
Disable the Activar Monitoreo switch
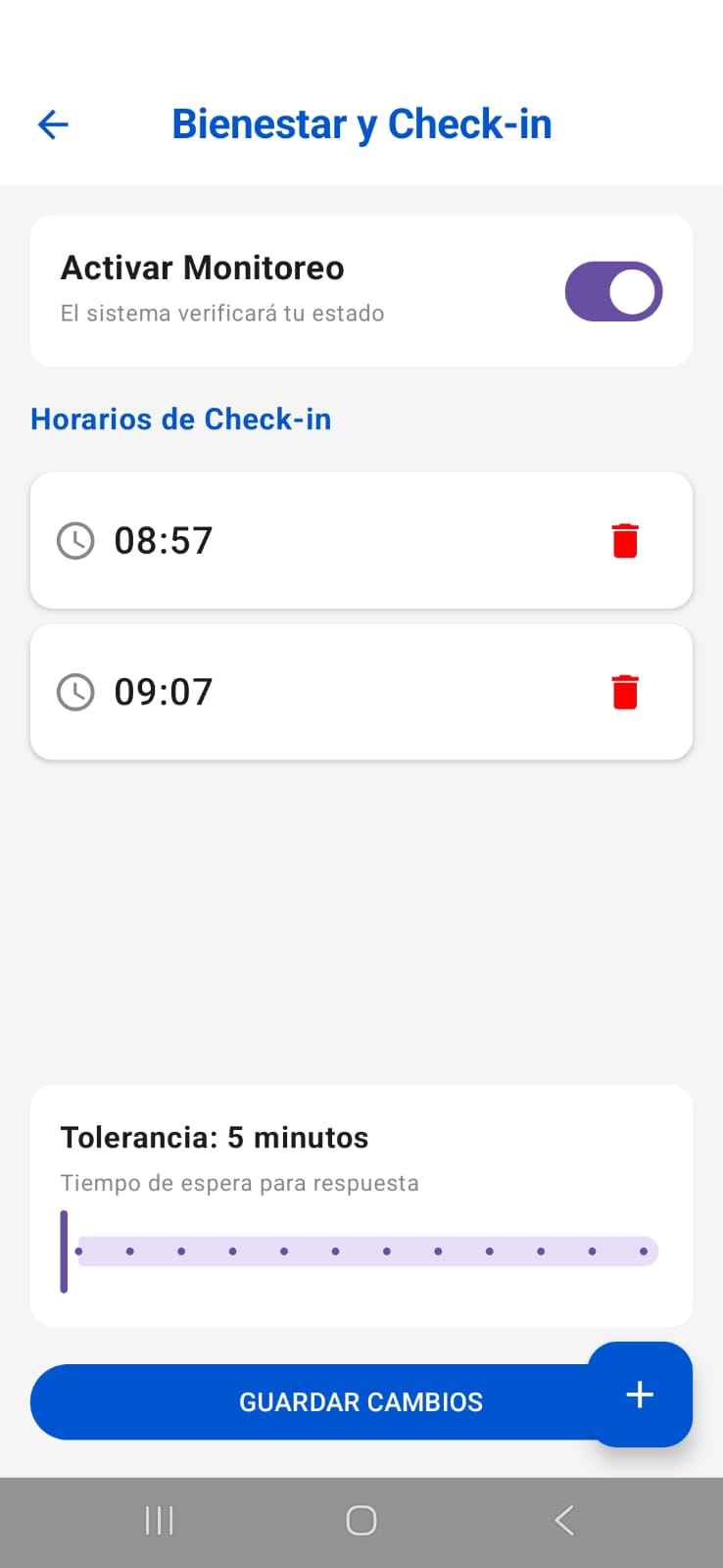[613, 290]
